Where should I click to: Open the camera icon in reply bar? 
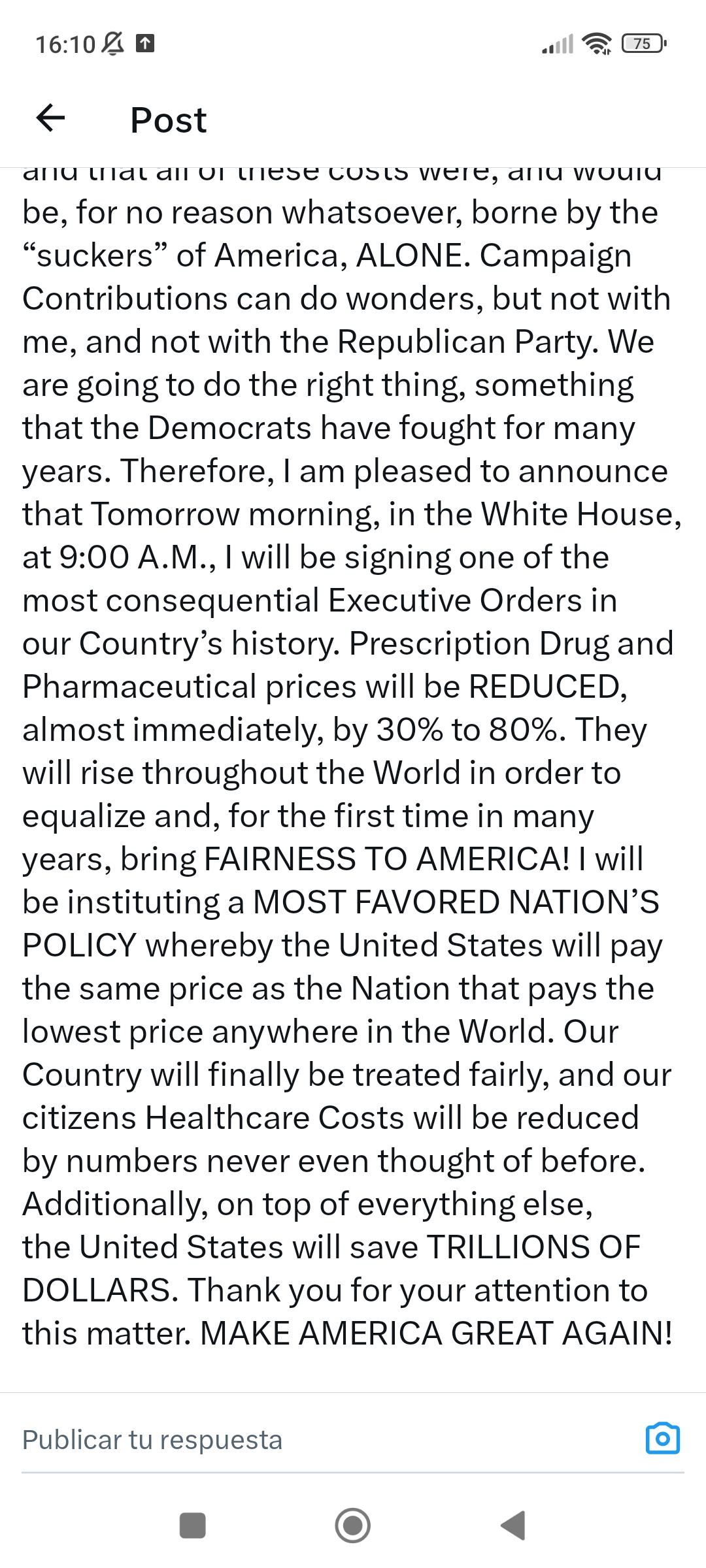point(663,1439)
